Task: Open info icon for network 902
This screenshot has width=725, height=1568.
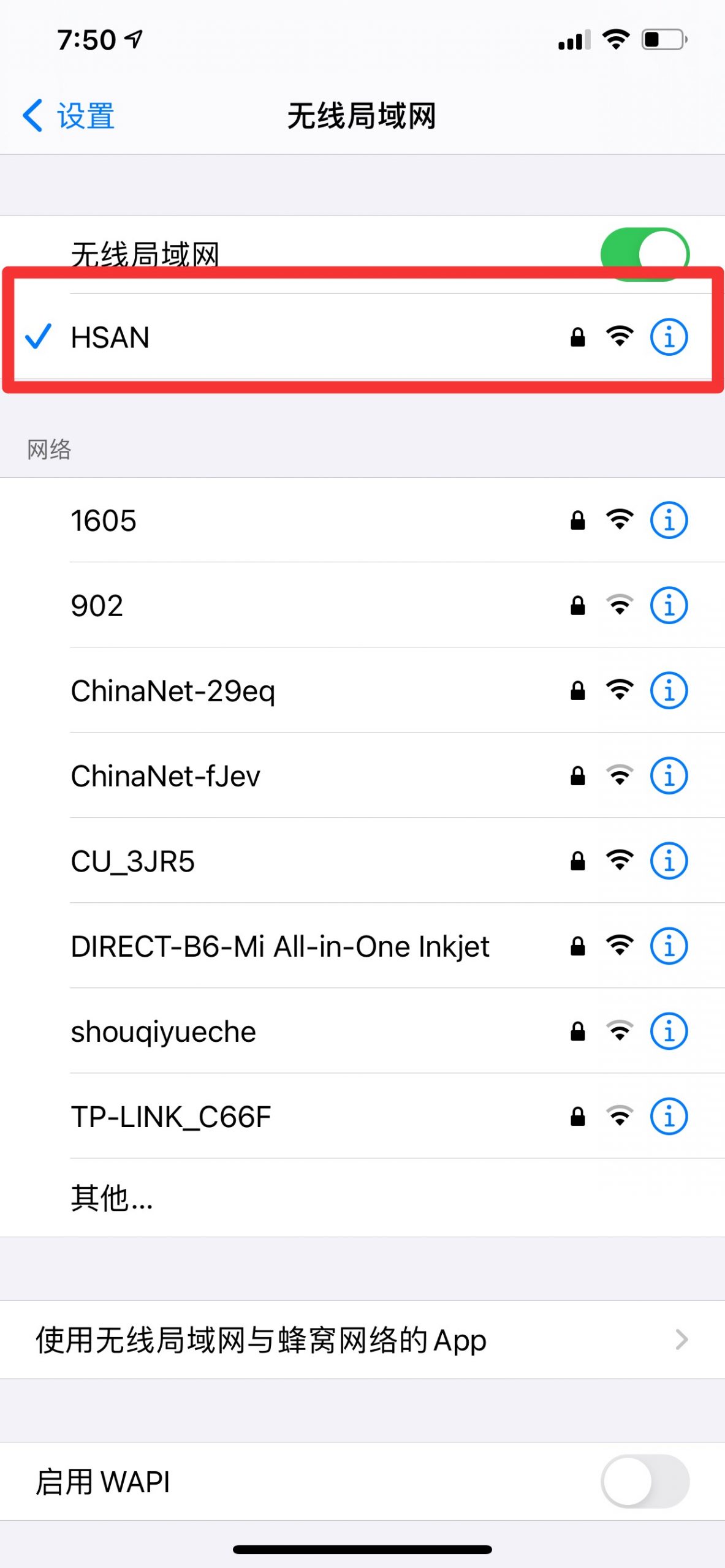Action: pos(669,606)
